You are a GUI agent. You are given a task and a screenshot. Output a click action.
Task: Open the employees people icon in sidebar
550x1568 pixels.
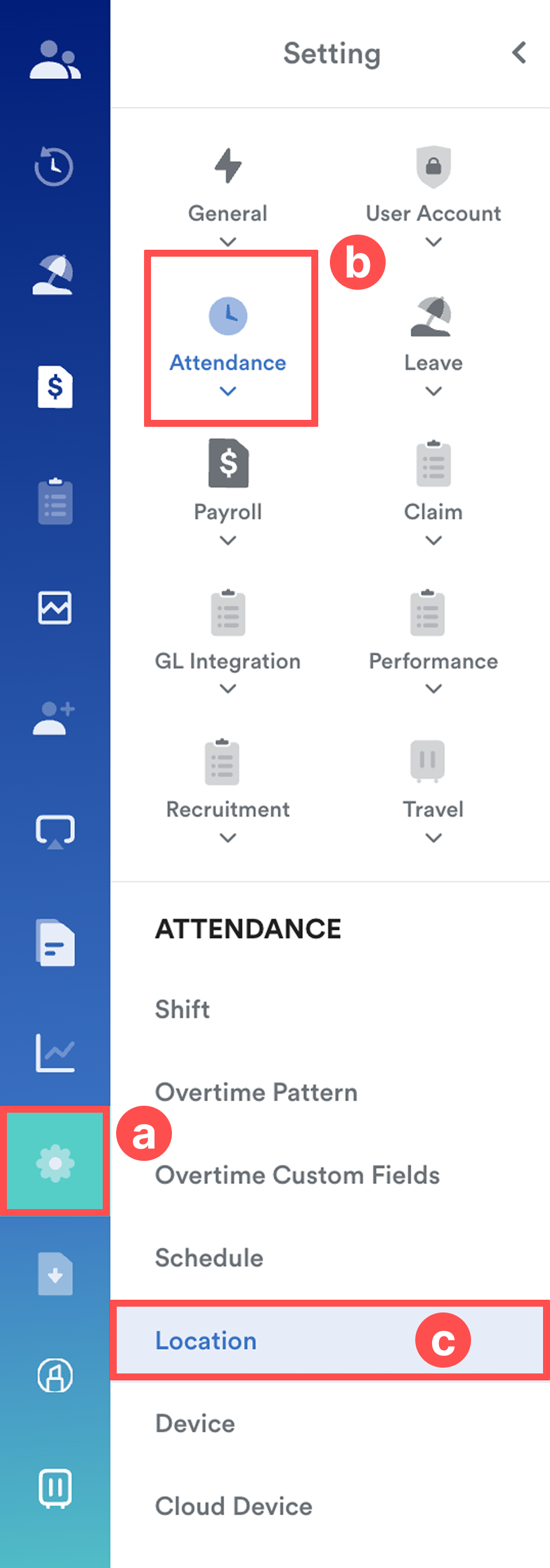pos(55,60)
